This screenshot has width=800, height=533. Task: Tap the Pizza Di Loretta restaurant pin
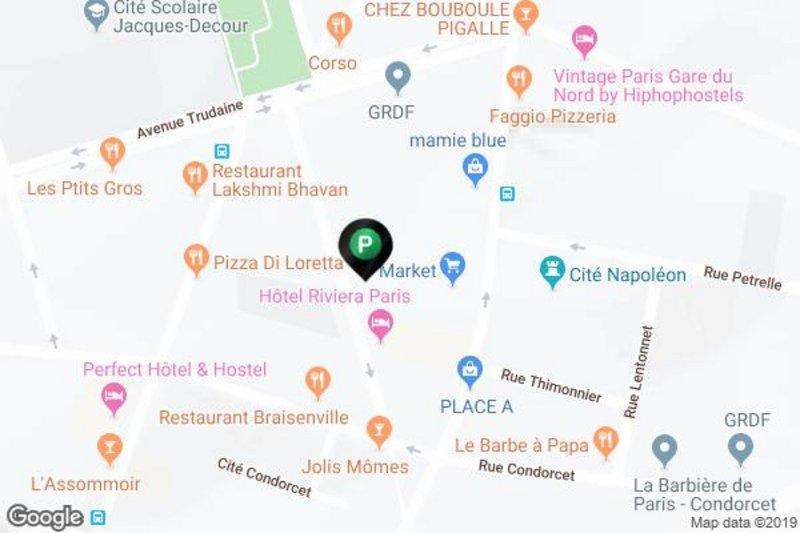[197, 262]
